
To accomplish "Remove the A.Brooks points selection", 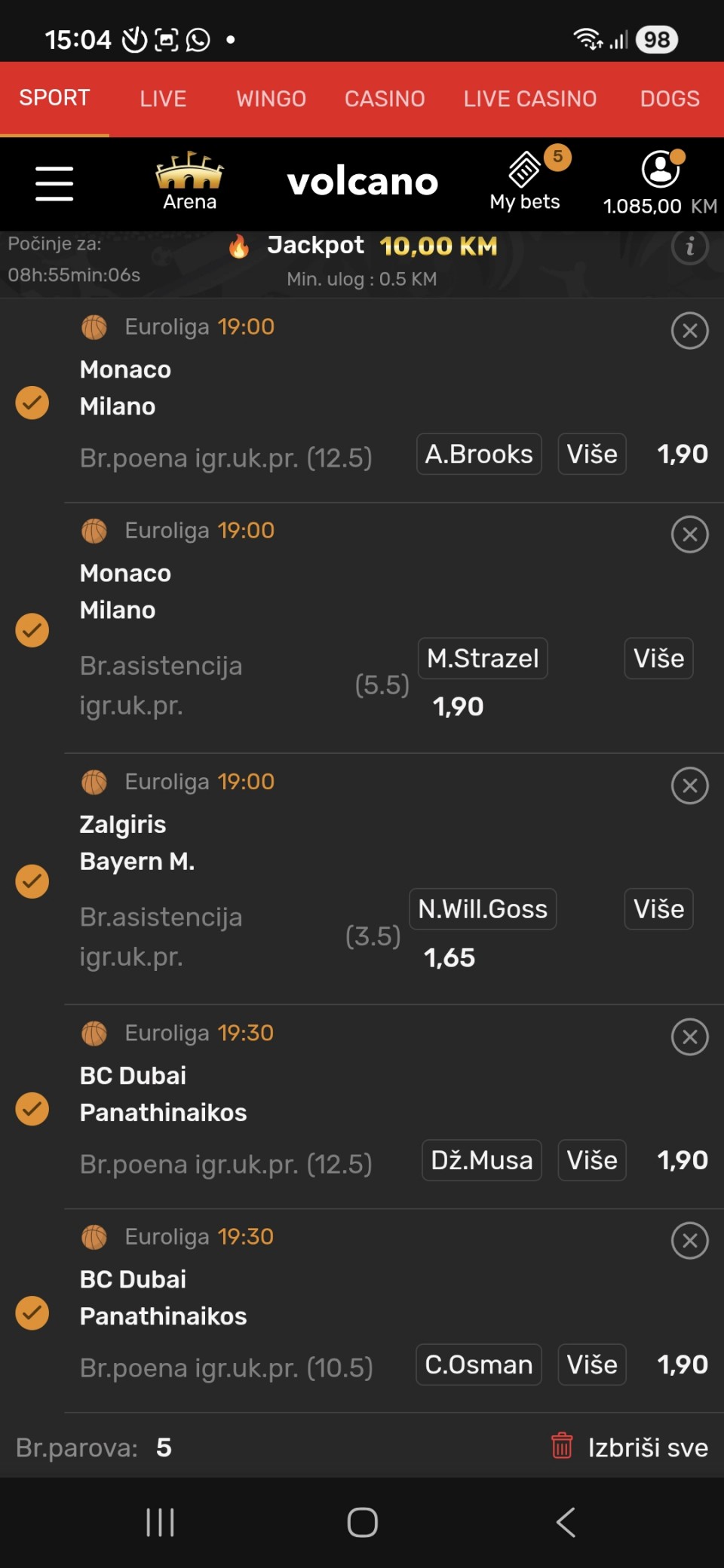I will (689, 331).
